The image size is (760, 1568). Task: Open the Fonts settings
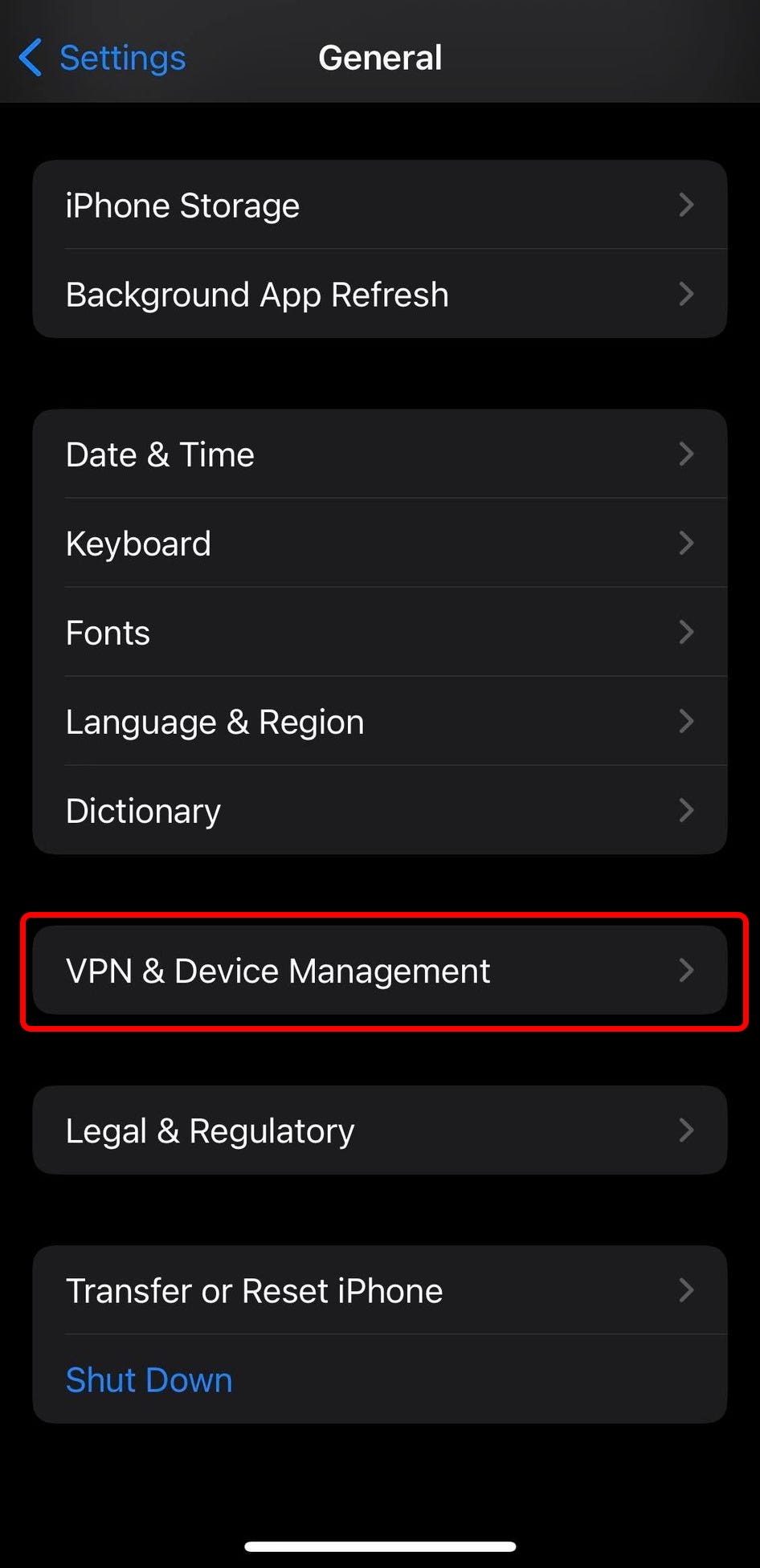[107, 632]
